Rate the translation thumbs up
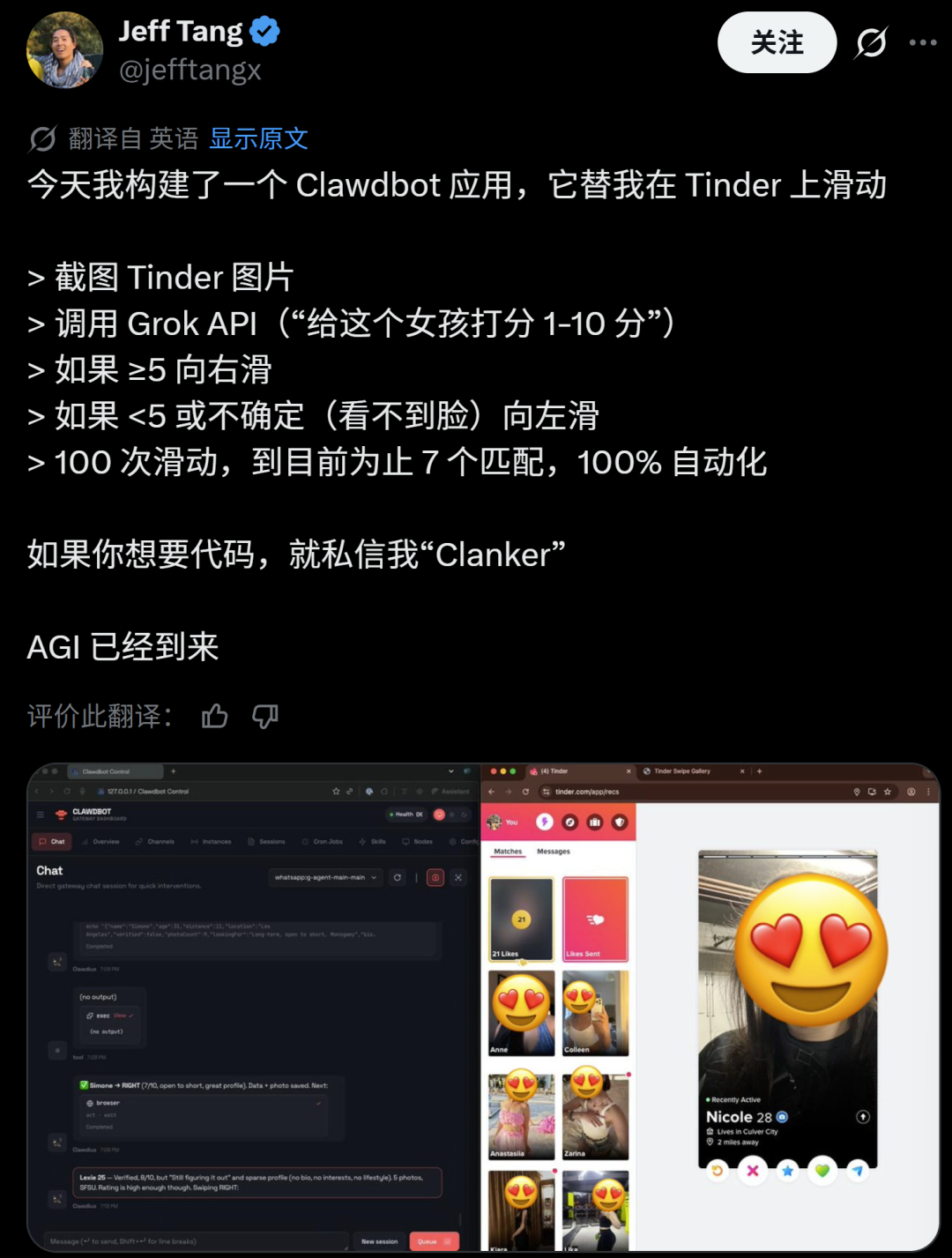 click(x=215, y=716)
